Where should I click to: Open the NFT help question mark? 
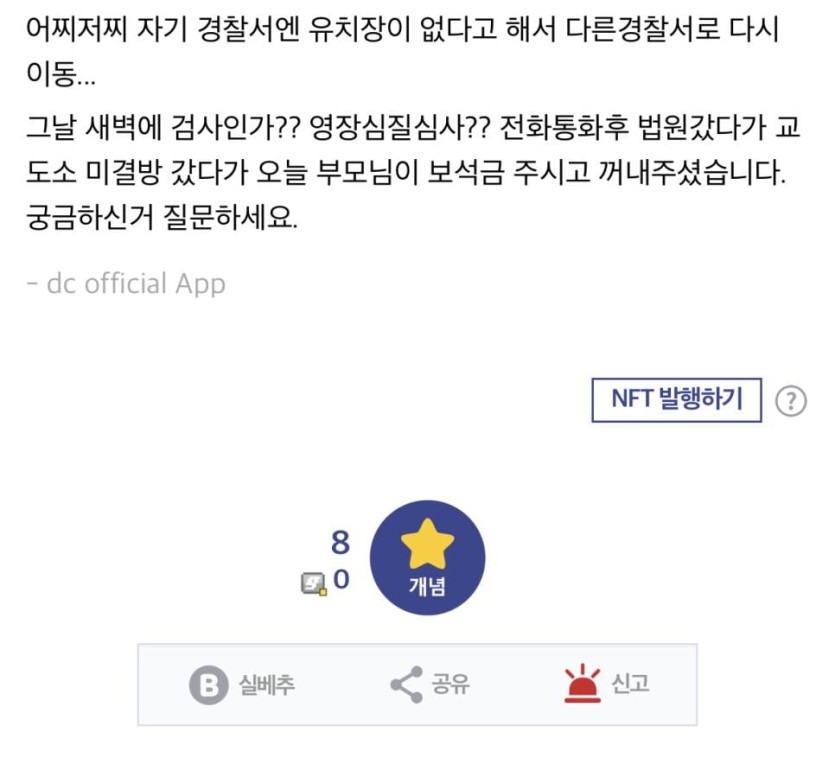click(x=791, y=401)
